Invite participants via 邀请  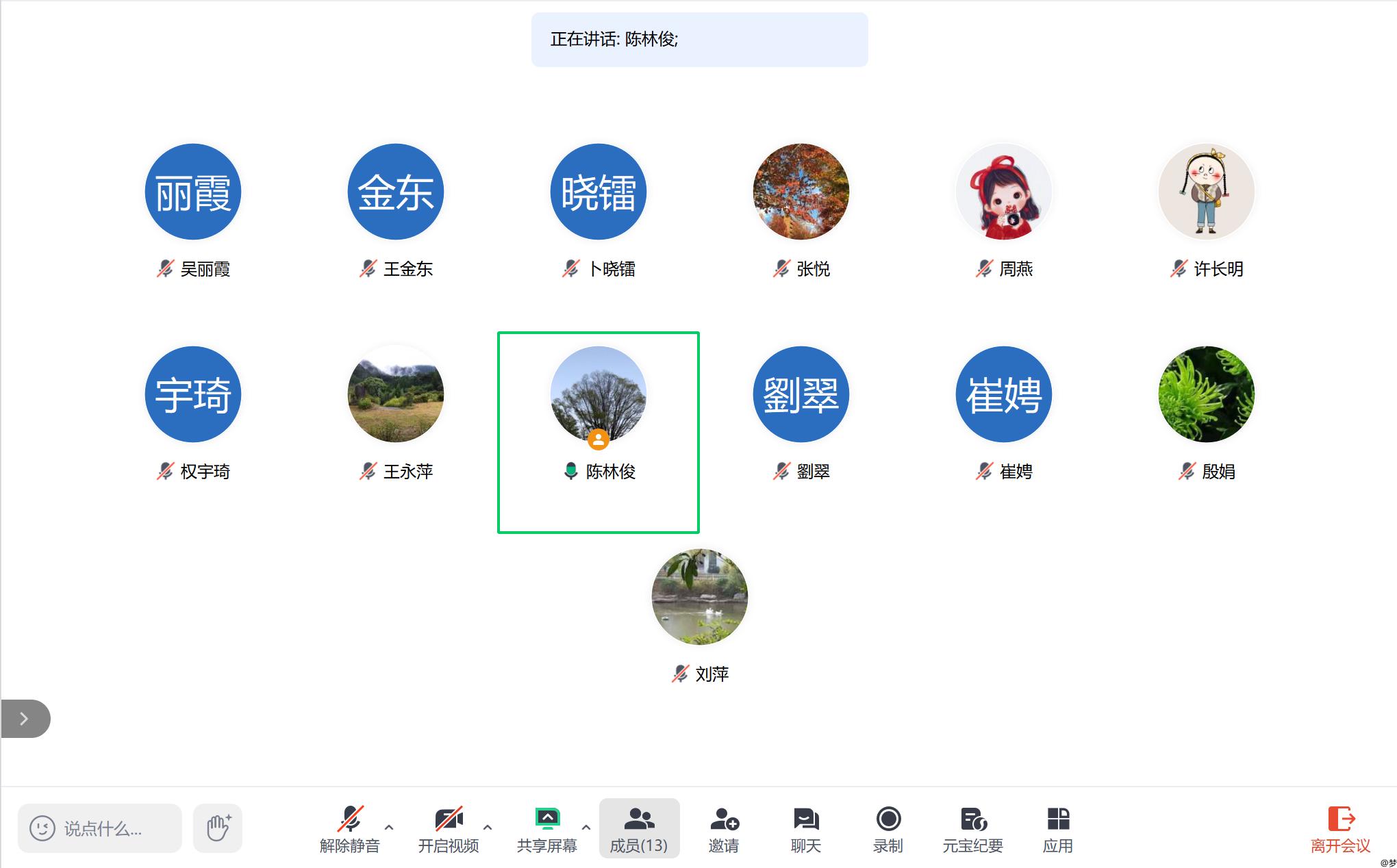tap(723, 828)
